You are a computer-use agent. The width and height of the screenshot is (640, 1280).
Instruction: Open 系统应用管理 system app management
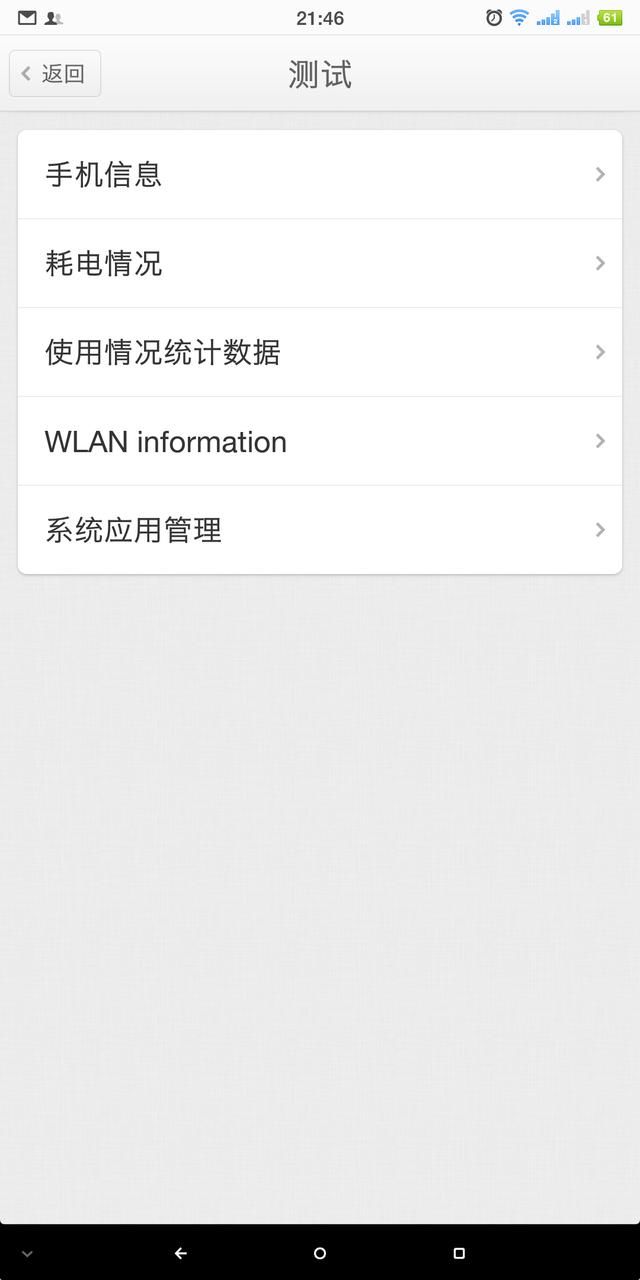coord(320,530)
